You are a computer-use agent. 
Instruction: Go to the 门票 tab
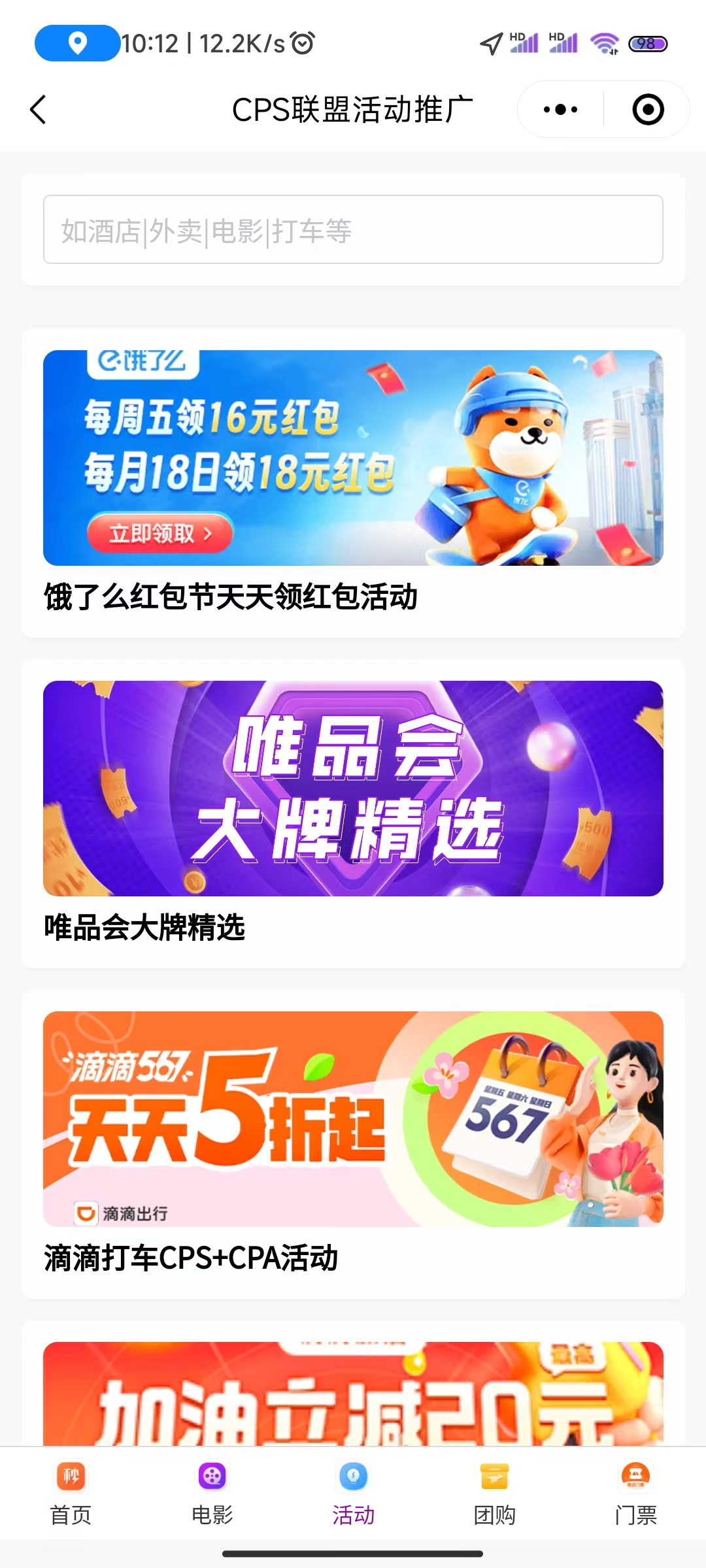pos(635,1494)
